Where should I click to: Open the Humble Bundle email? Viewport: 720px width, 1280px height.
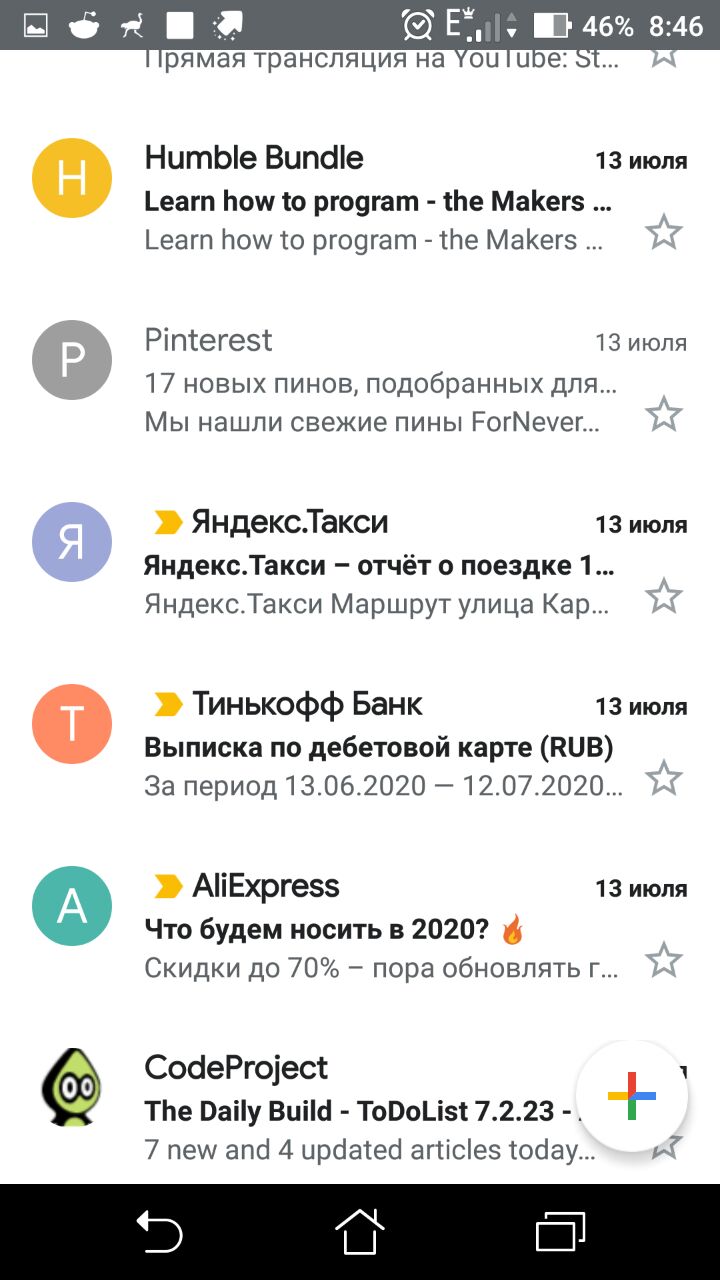360,197
